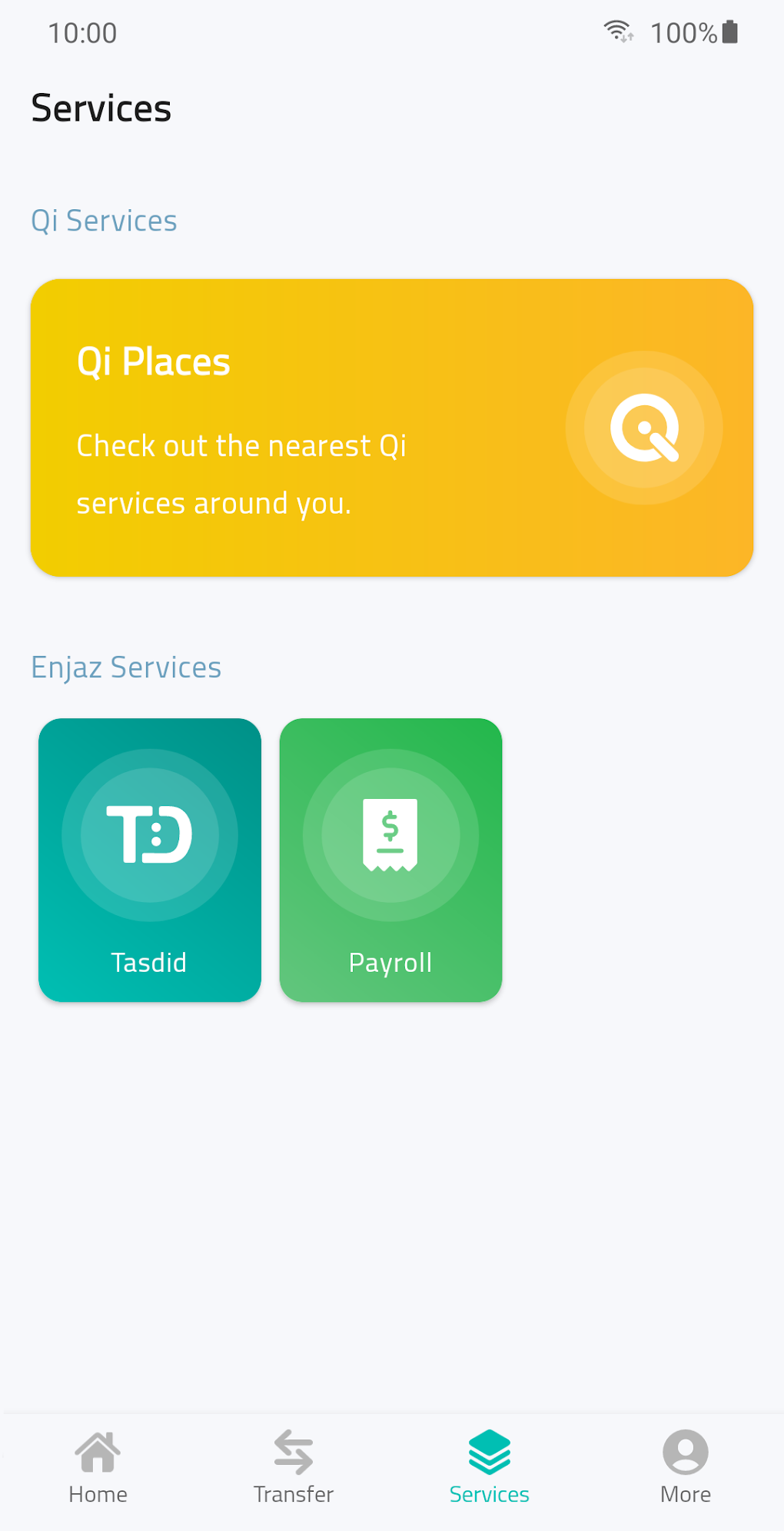Tap the Qi Services section heading
The height and width of the screenshot is (1531, 784).
pos(105,221)
